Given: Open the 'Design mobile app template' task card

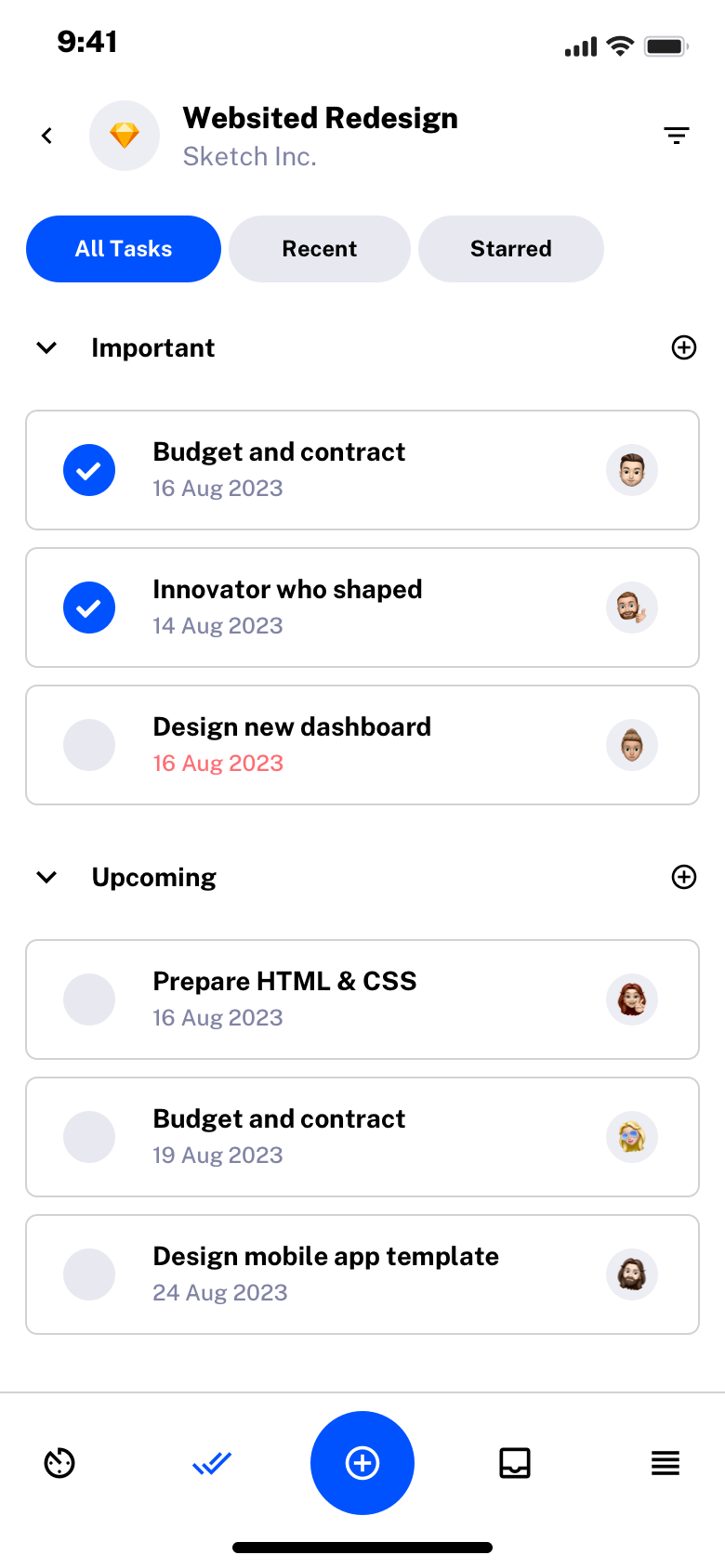Looking at the screenshot, I should pos(362,1274).
